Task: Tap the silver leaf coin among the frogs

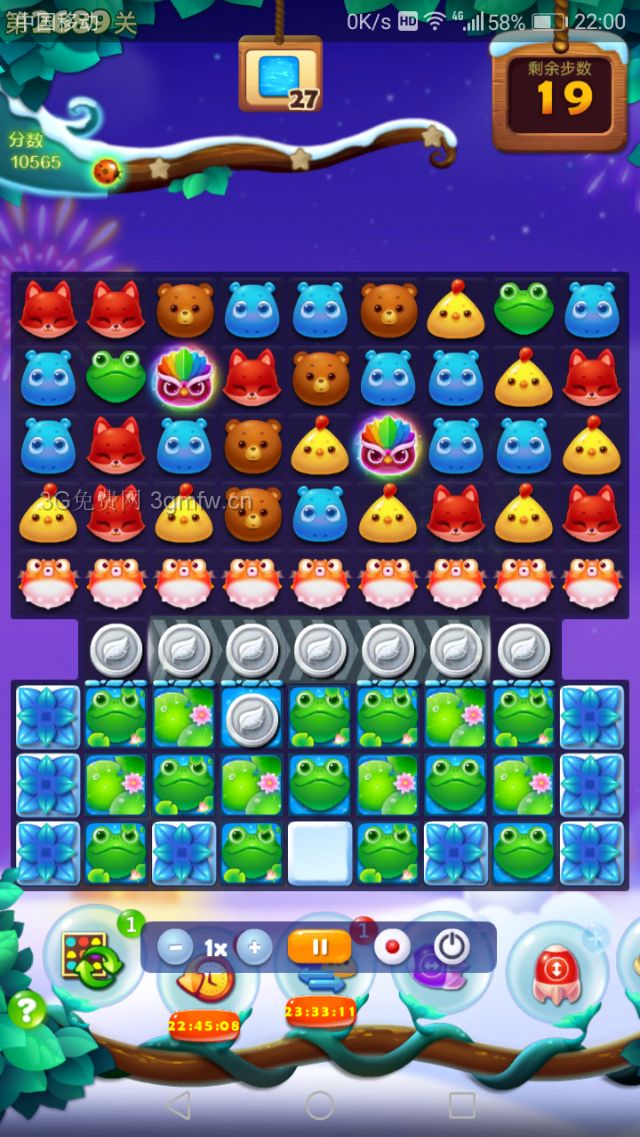Action: point(252,718)
